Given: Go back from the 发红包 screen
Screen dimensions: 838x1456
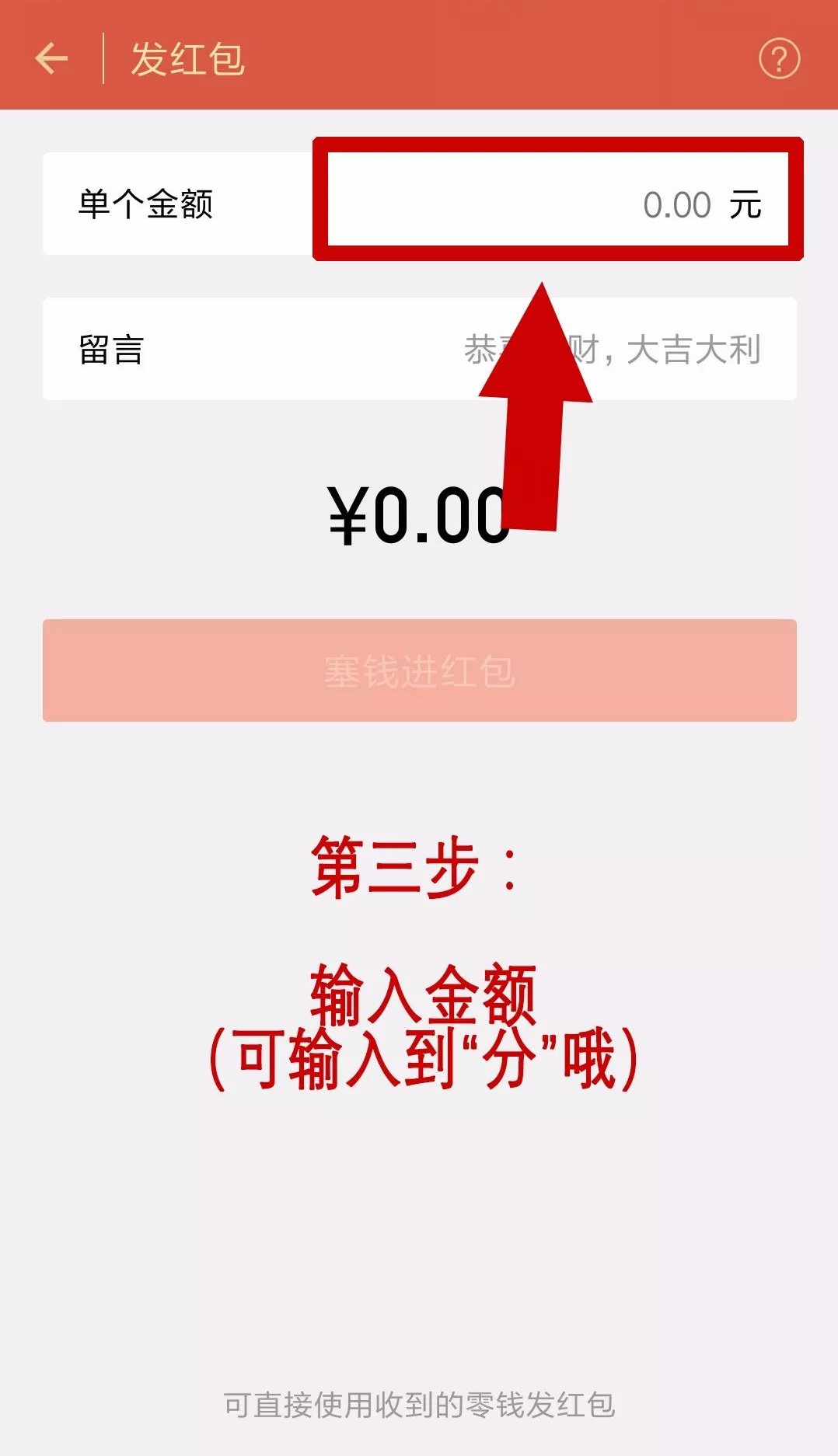Looking at the screenshot, I should point(51,58).
